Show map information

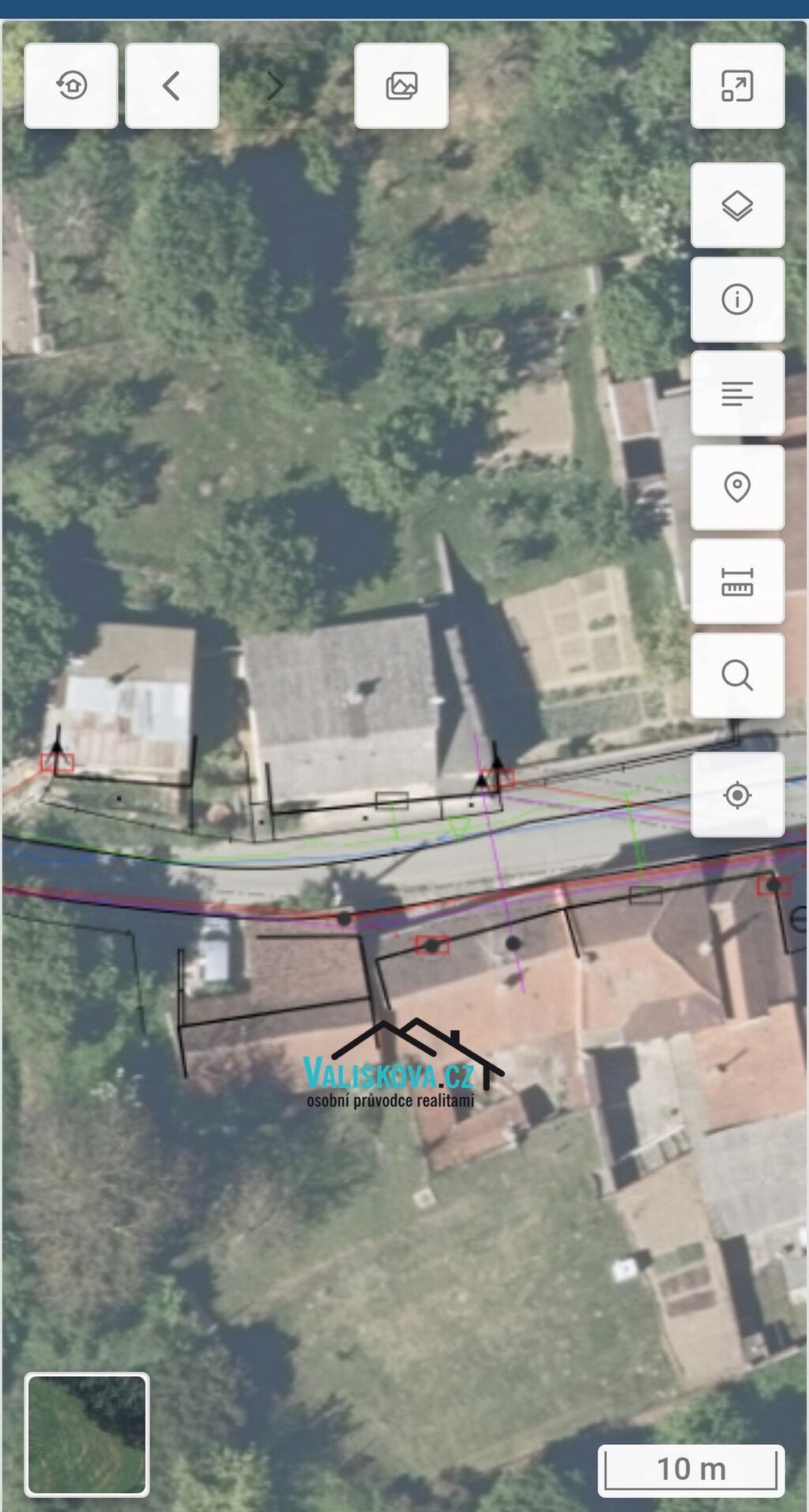737,299
